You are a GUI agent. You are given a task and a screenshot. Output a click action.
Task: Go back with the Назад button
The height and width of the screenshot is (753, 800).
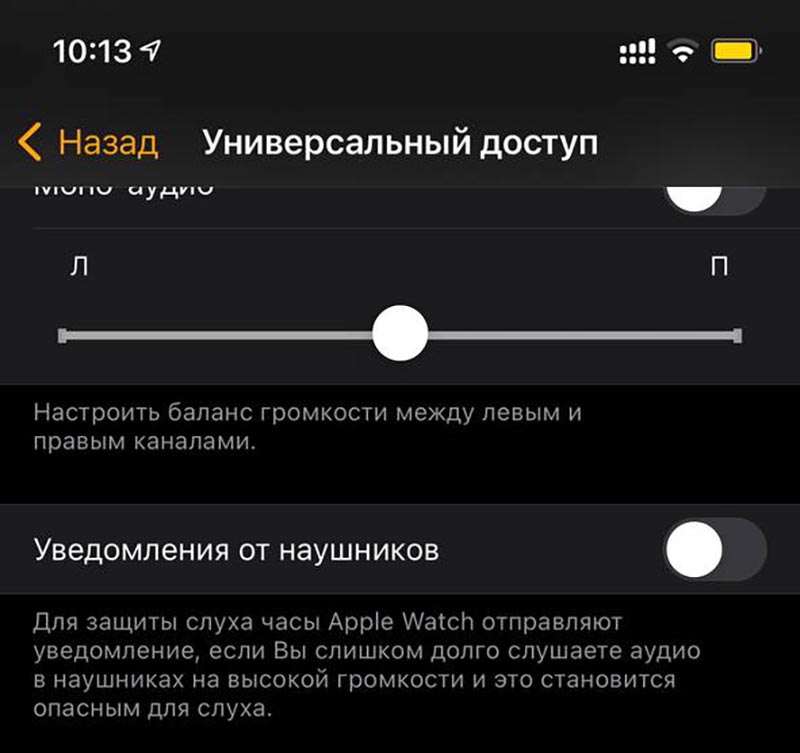pyautogui.click(x=88, y=142)
